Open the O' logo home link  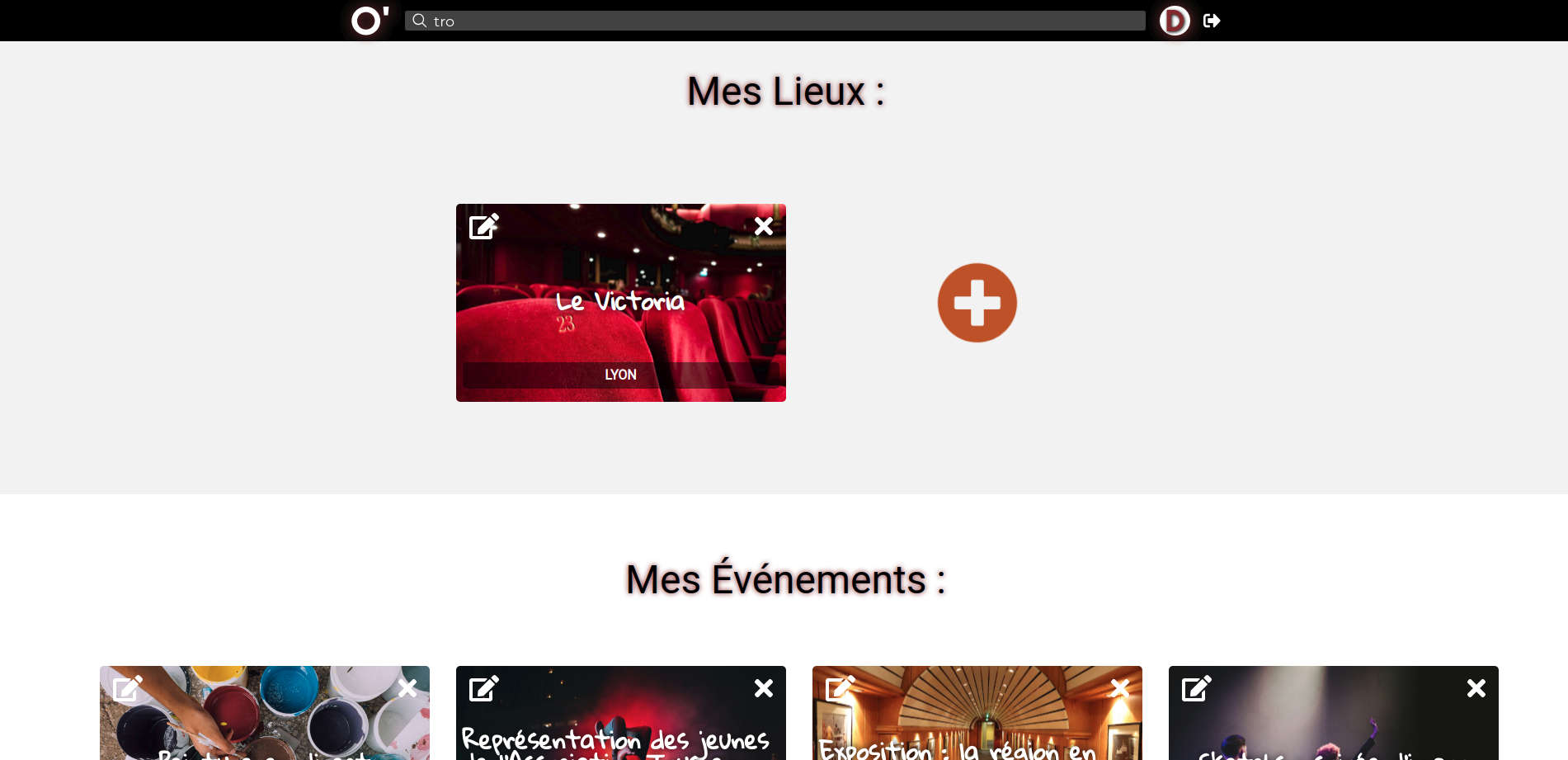click(369, 21)
